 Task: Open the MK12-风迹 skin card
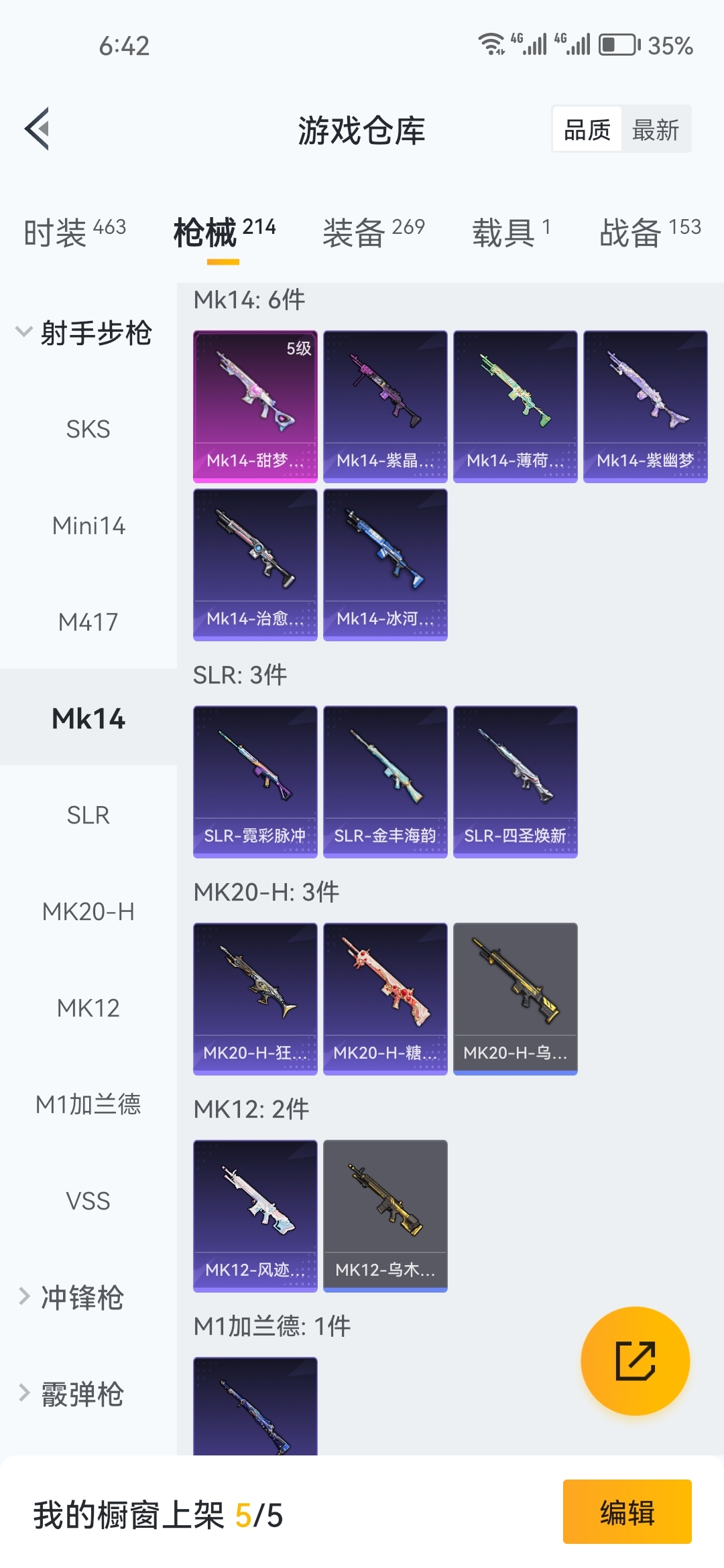(255, 1216)
